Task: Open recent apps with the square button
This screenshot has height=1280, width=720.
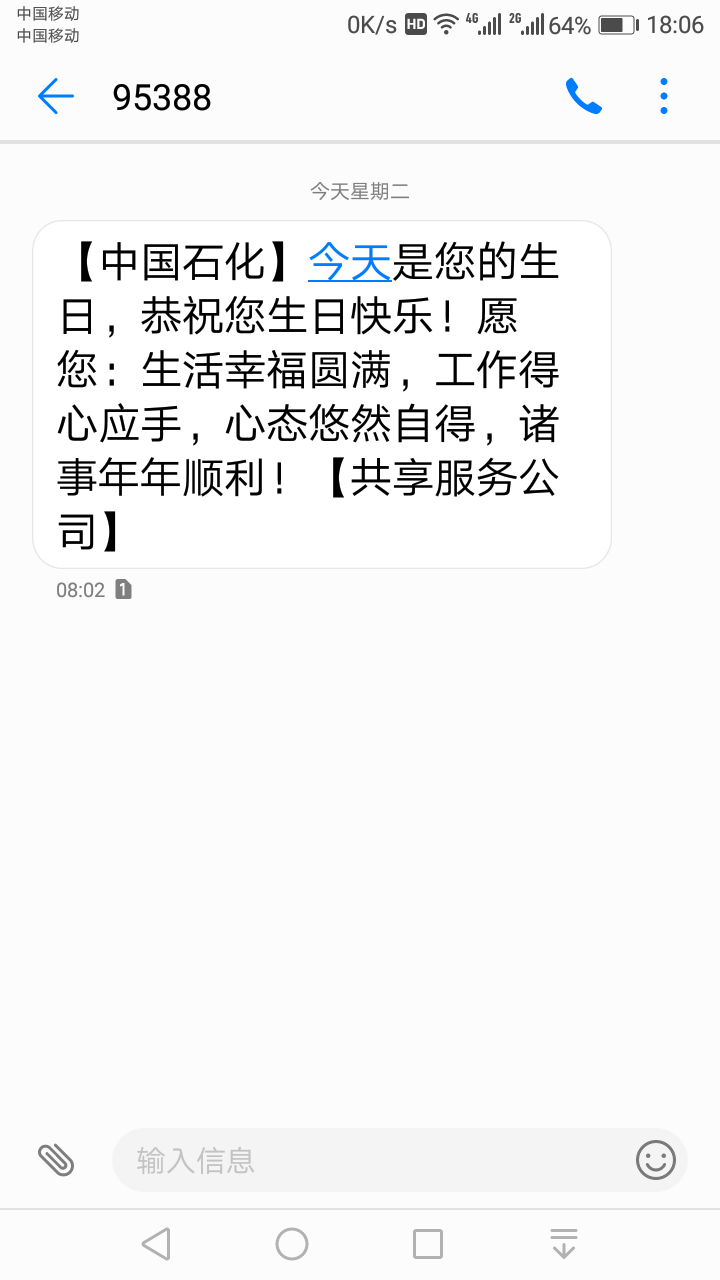Action: pyautogui.click(x=428, y=1244)
